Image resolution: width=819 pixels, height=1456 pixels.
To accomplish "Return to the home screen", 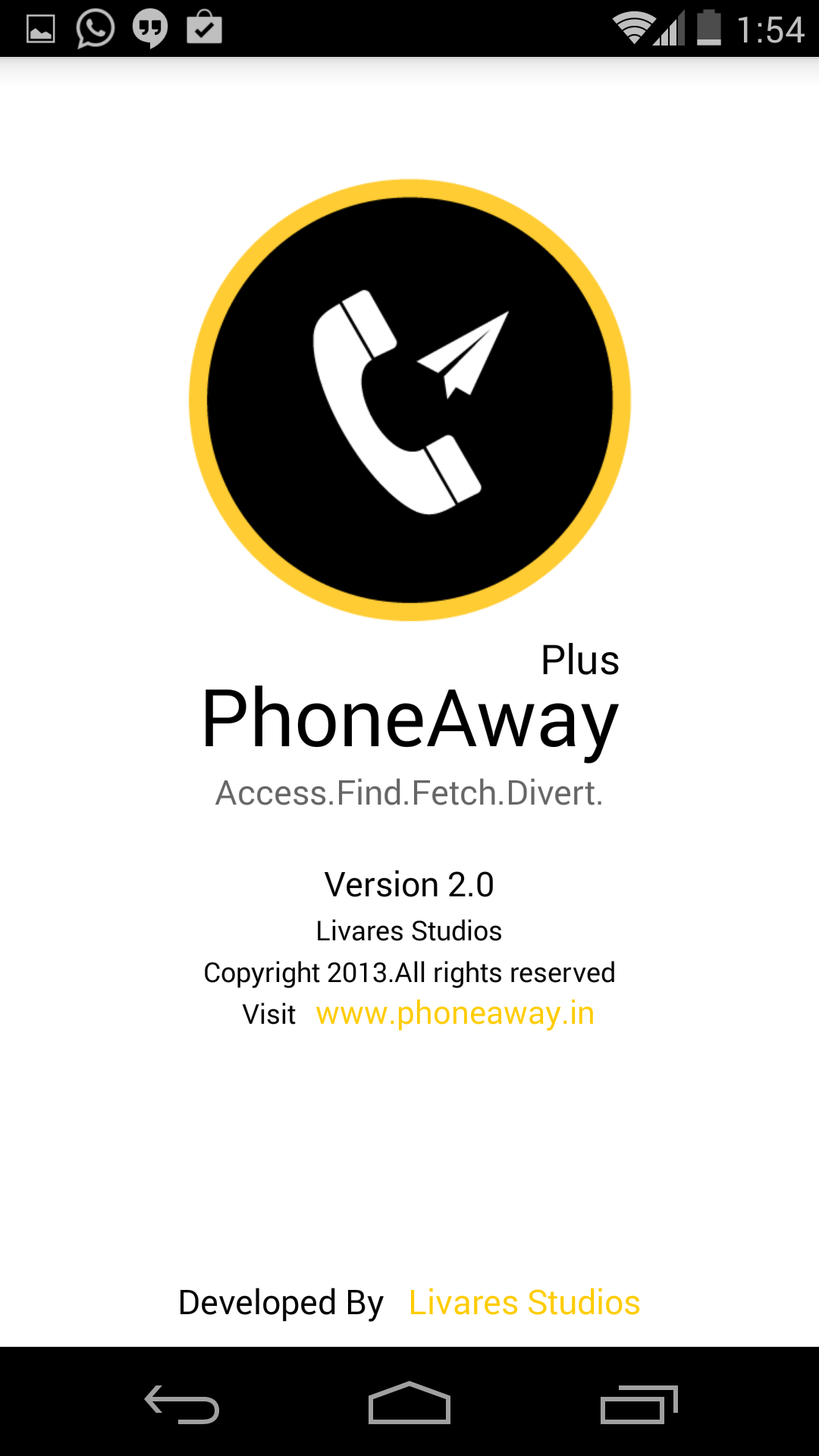I will [409, 1403].
